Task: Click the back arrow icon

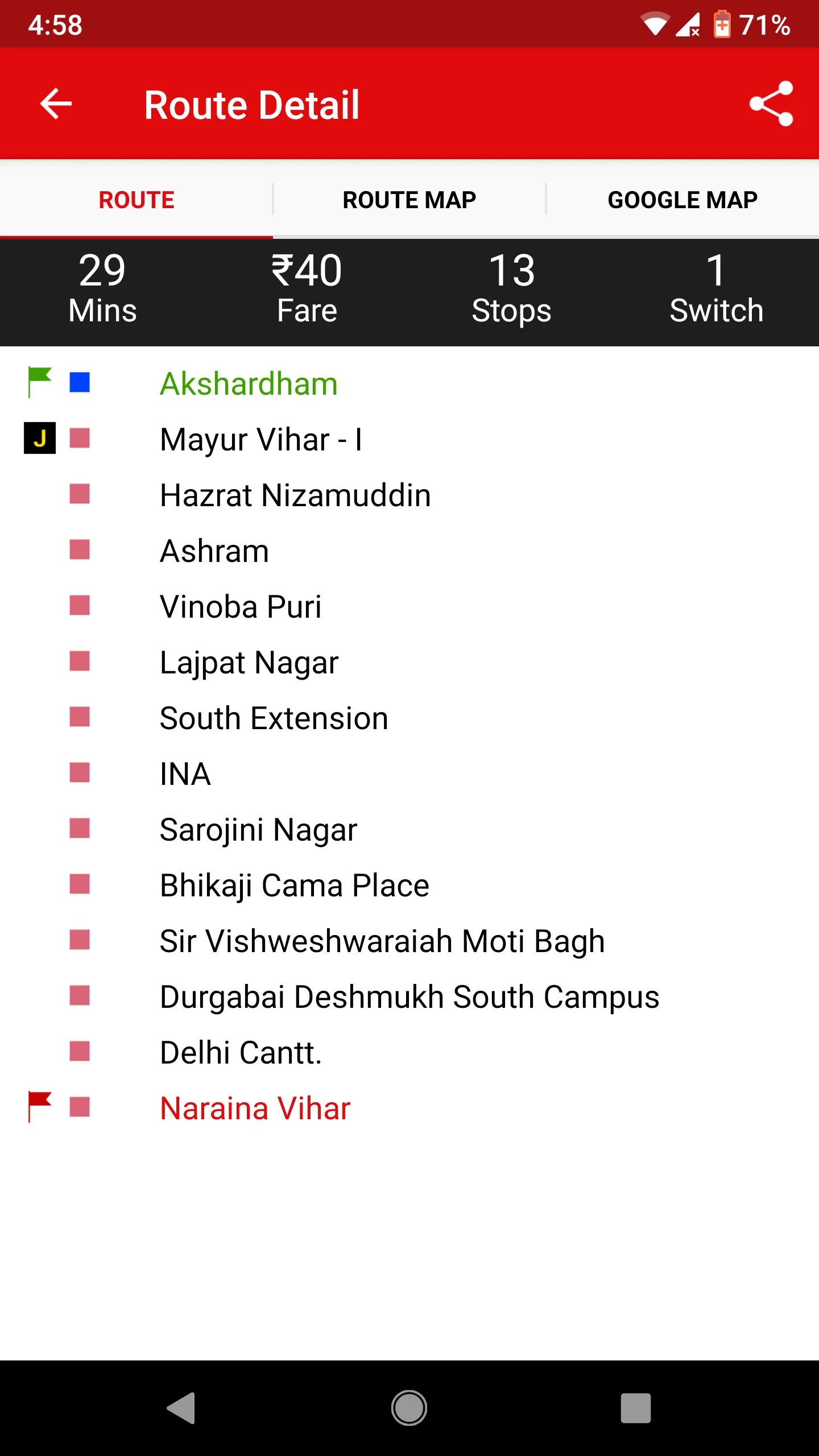Action: [56, 104]
